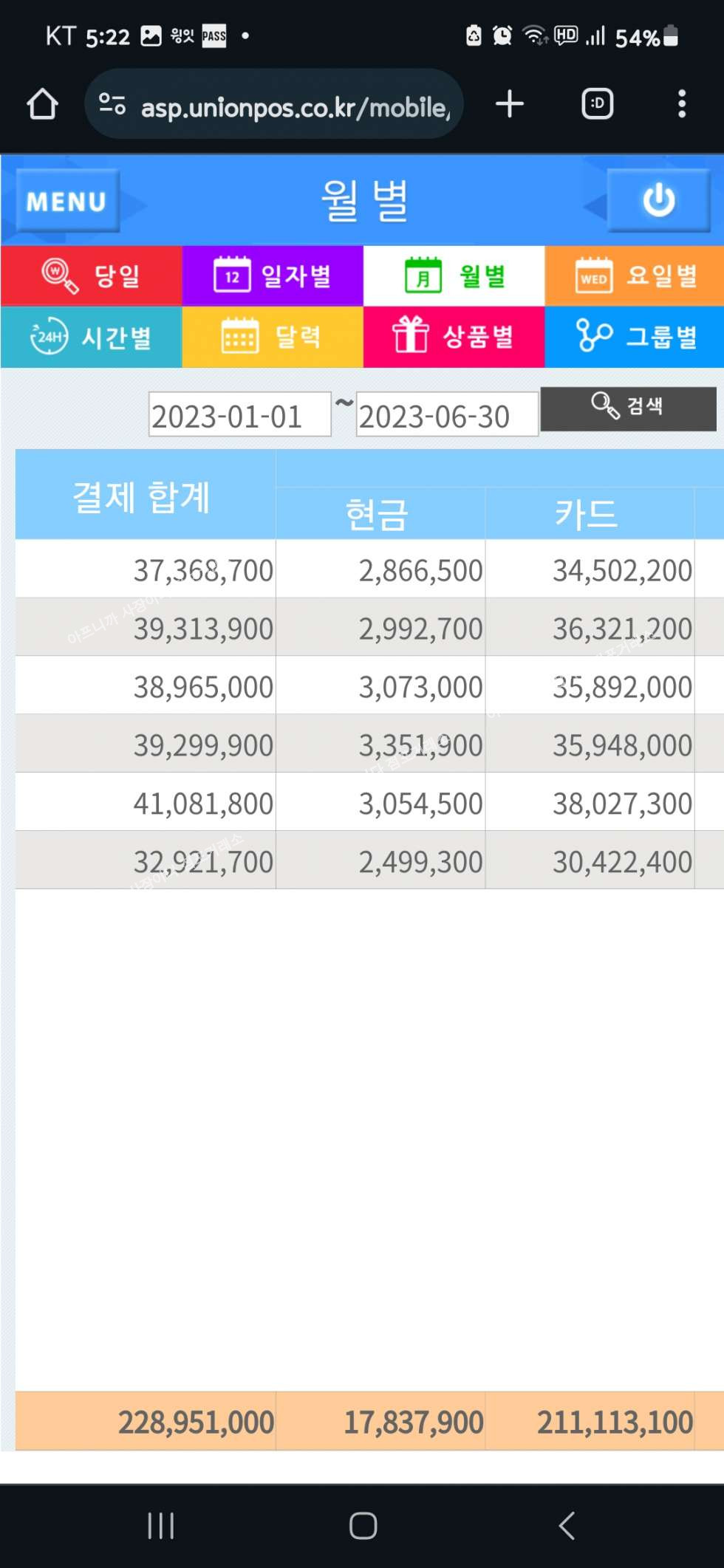Viewport: 724px width, 1568px height.
Task: View the 상품별 tab
Action: [454, 338]
